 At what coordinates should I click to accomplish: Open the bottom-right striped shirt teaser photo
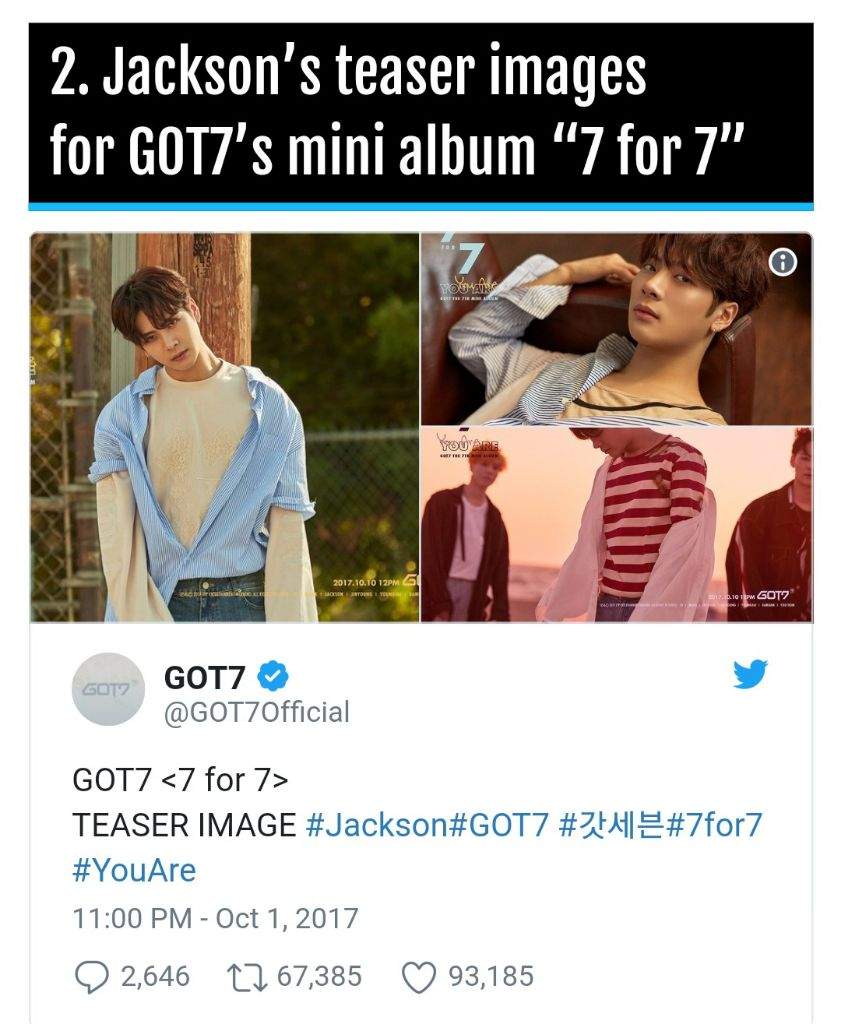coord(617,525)
